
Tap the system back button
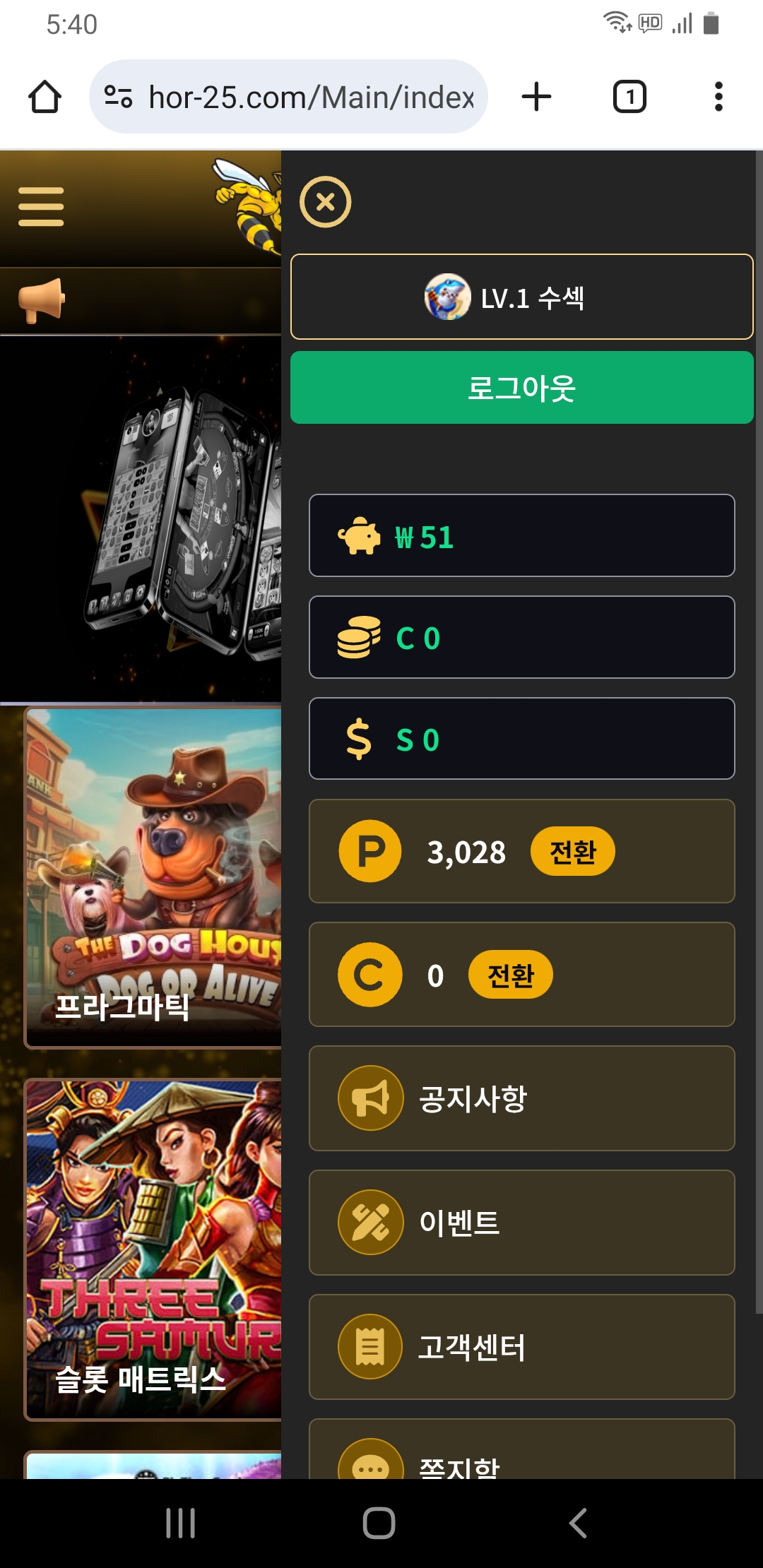tap(578, 1523)
